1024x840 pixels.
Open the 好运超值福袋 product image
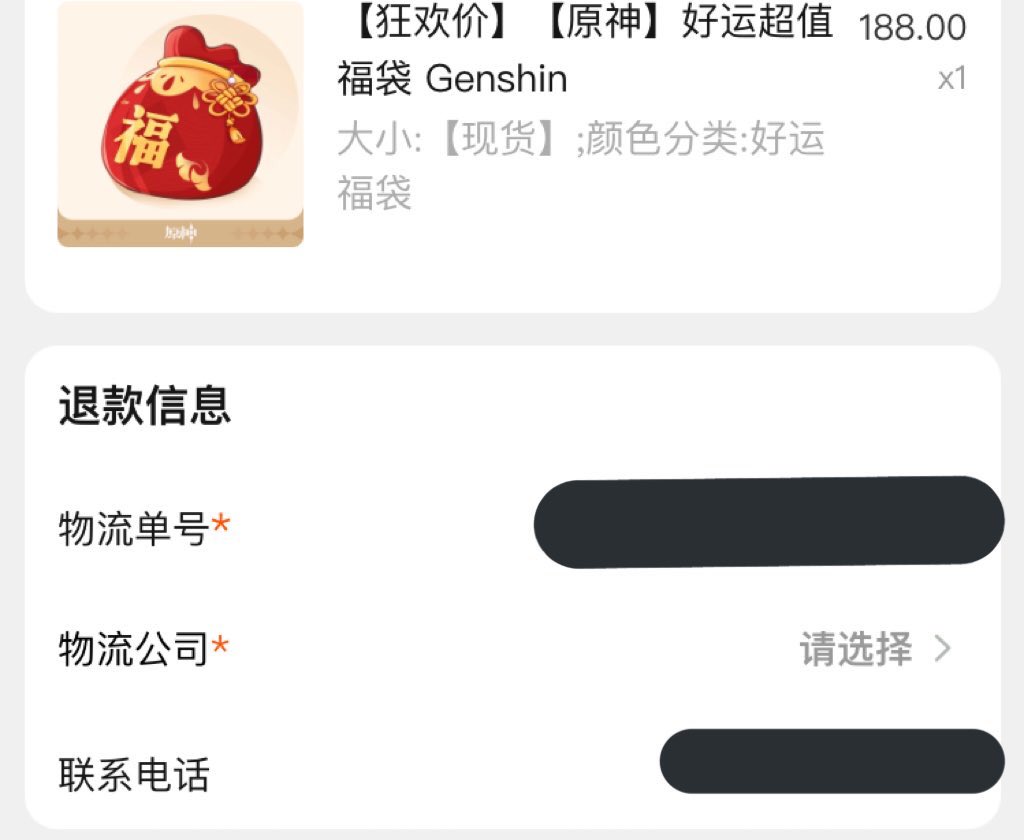[180, 125]
